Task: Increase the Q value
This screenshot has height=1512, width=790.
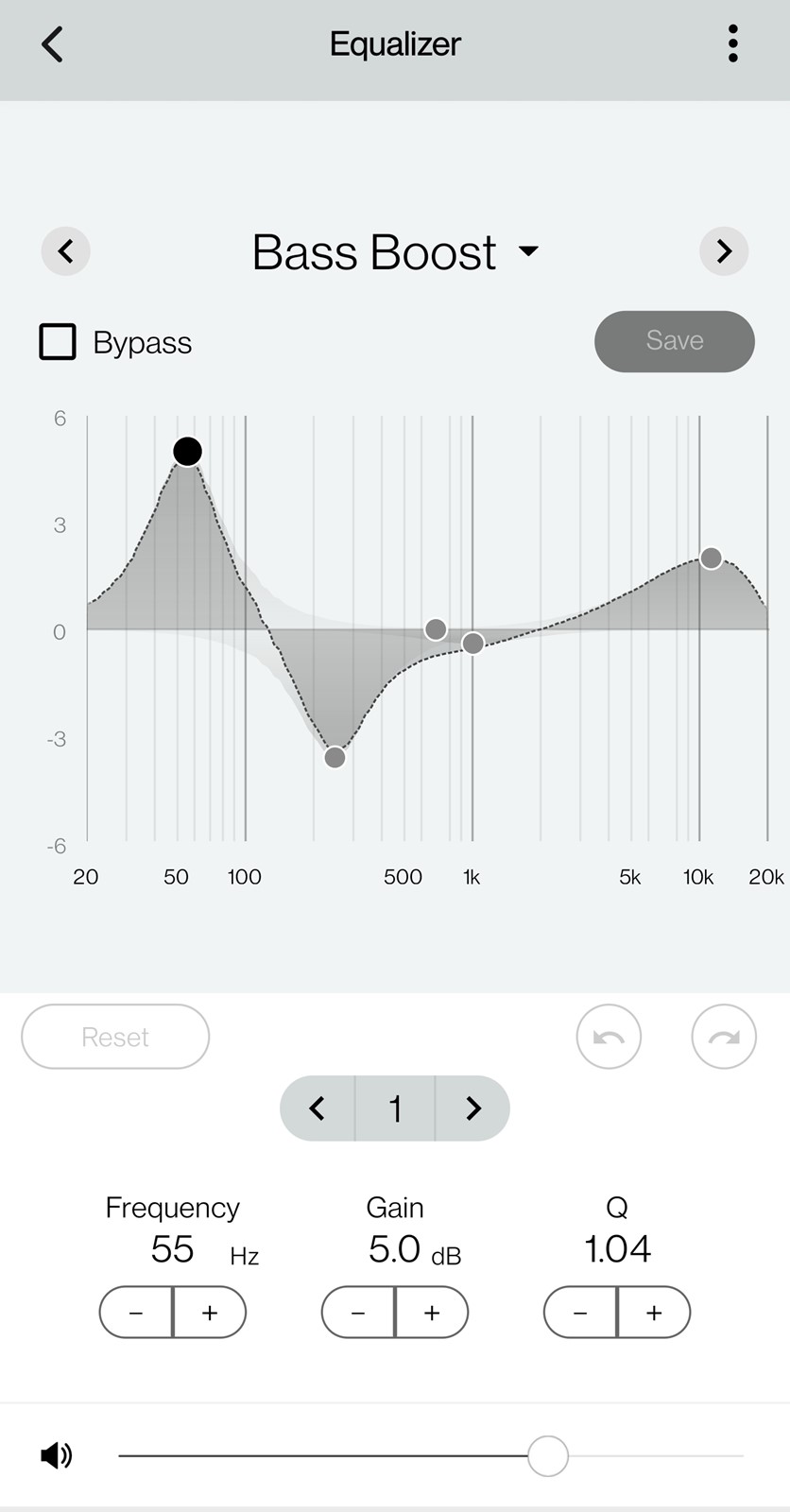Action: pyautogui.click(x=654, y=1313)
